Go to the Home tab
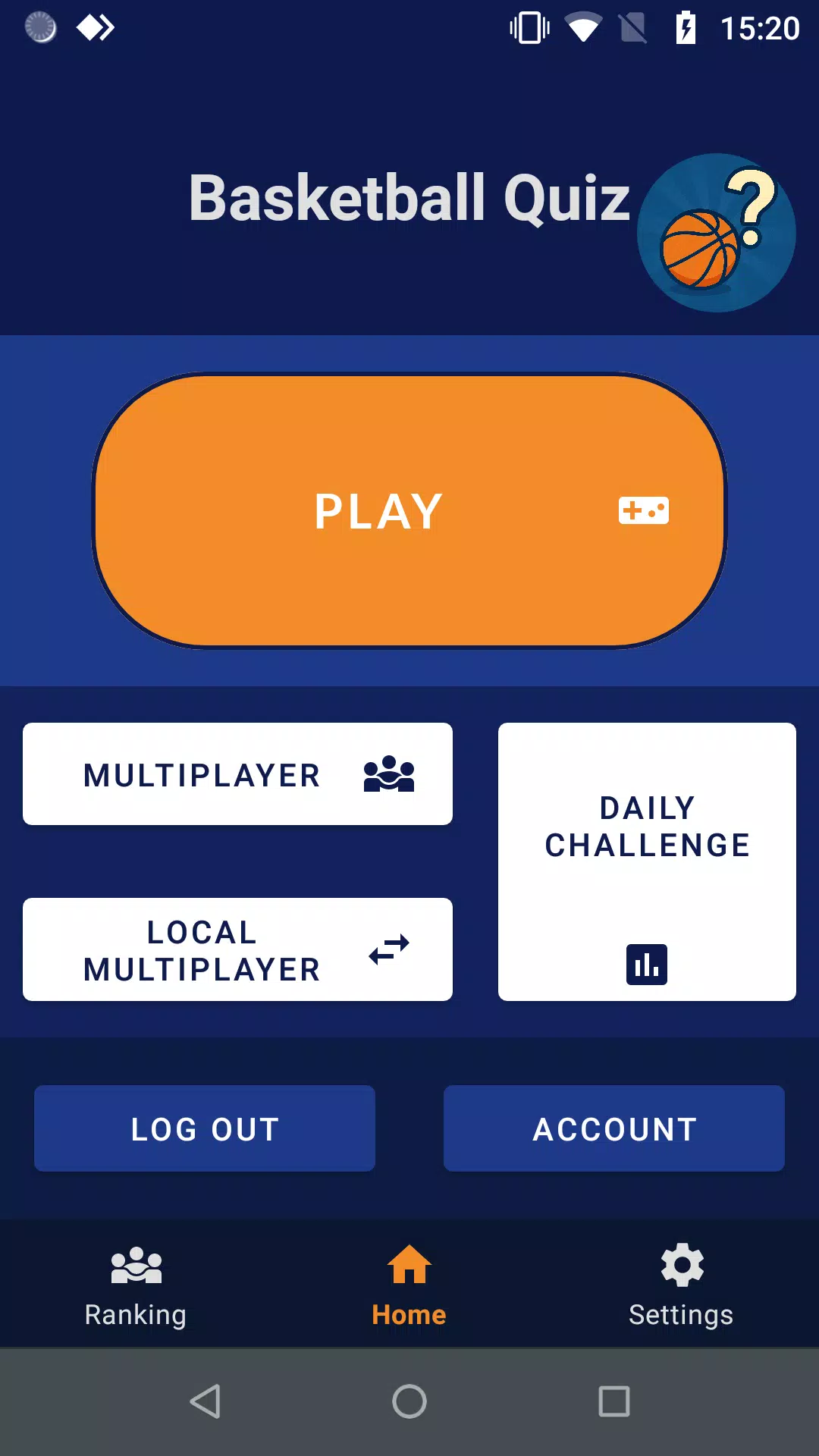Image resolution: width=819 pixels, height=1456 pixels. pos(409,1283)
